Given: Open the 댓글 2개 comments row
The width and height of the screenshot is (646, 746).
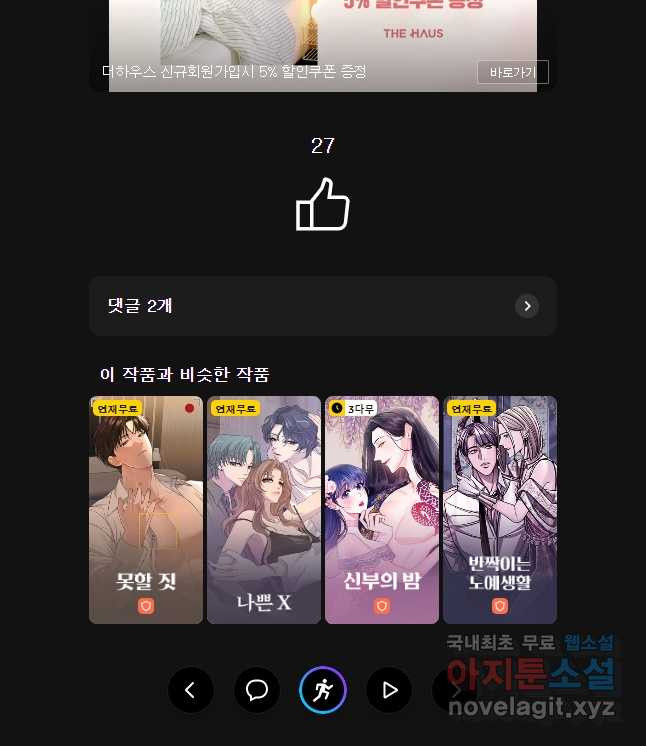Looking at the screenshot, I should pos(323,306).
